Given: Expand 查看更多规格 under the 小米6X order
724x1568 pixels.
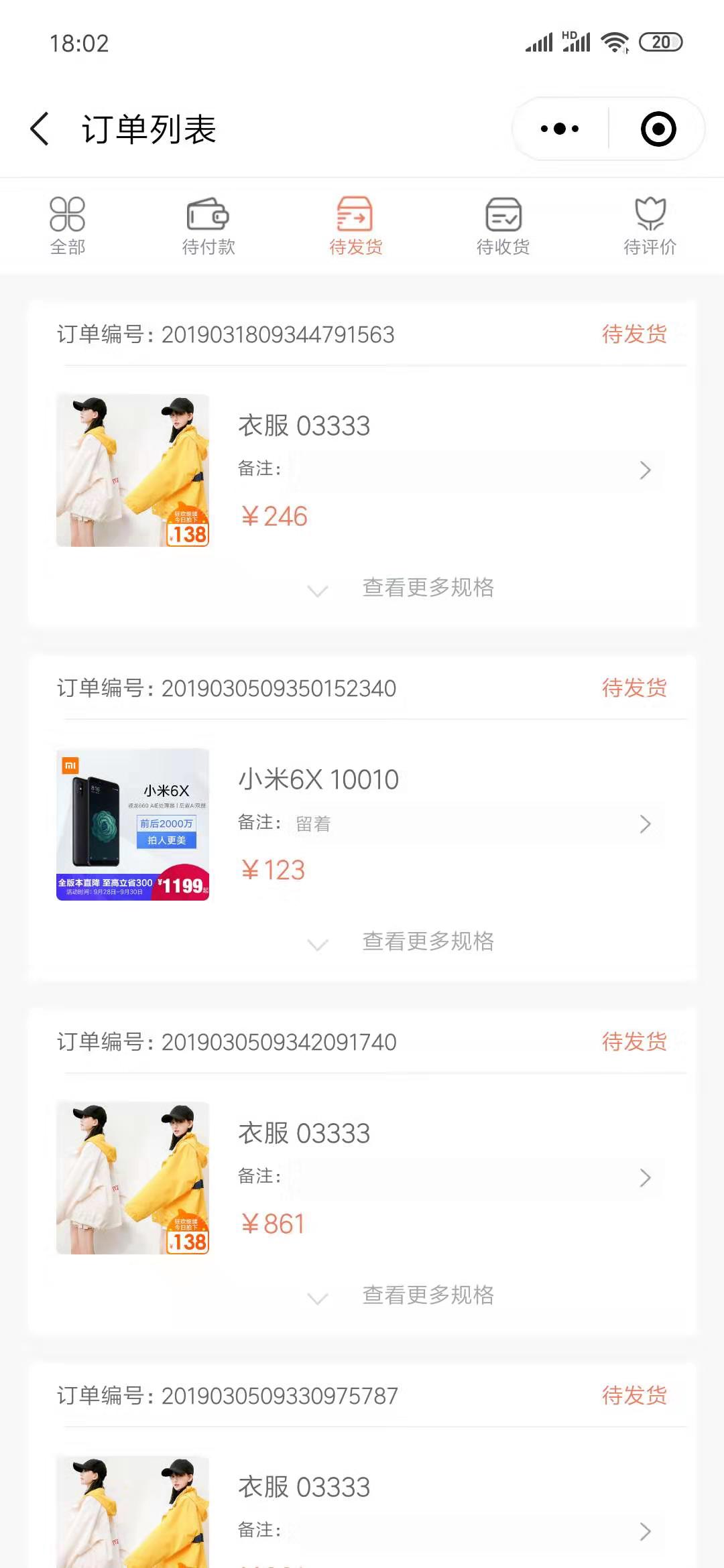Looking at the screenshot, I should (427, 941).
